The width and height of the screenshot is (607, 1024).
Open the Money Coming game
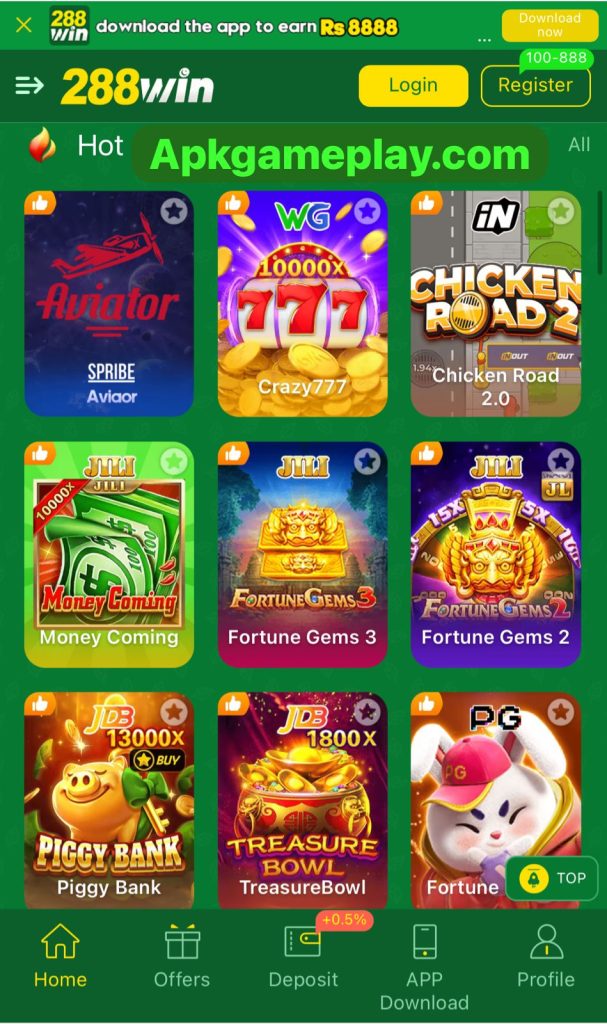pos(109,555)
